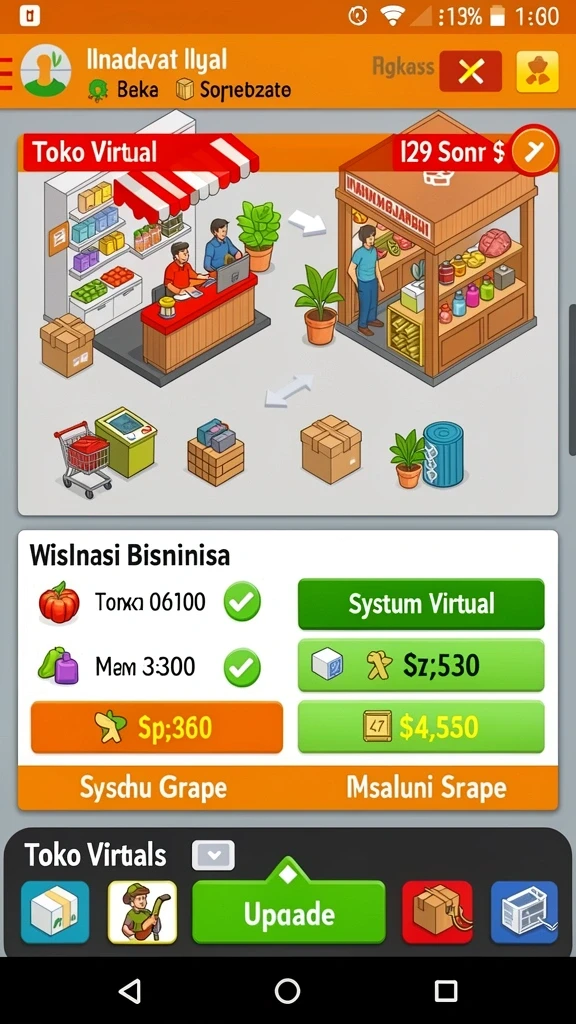
Task: Open the red package icon in bottom bar
Action: 437,912
